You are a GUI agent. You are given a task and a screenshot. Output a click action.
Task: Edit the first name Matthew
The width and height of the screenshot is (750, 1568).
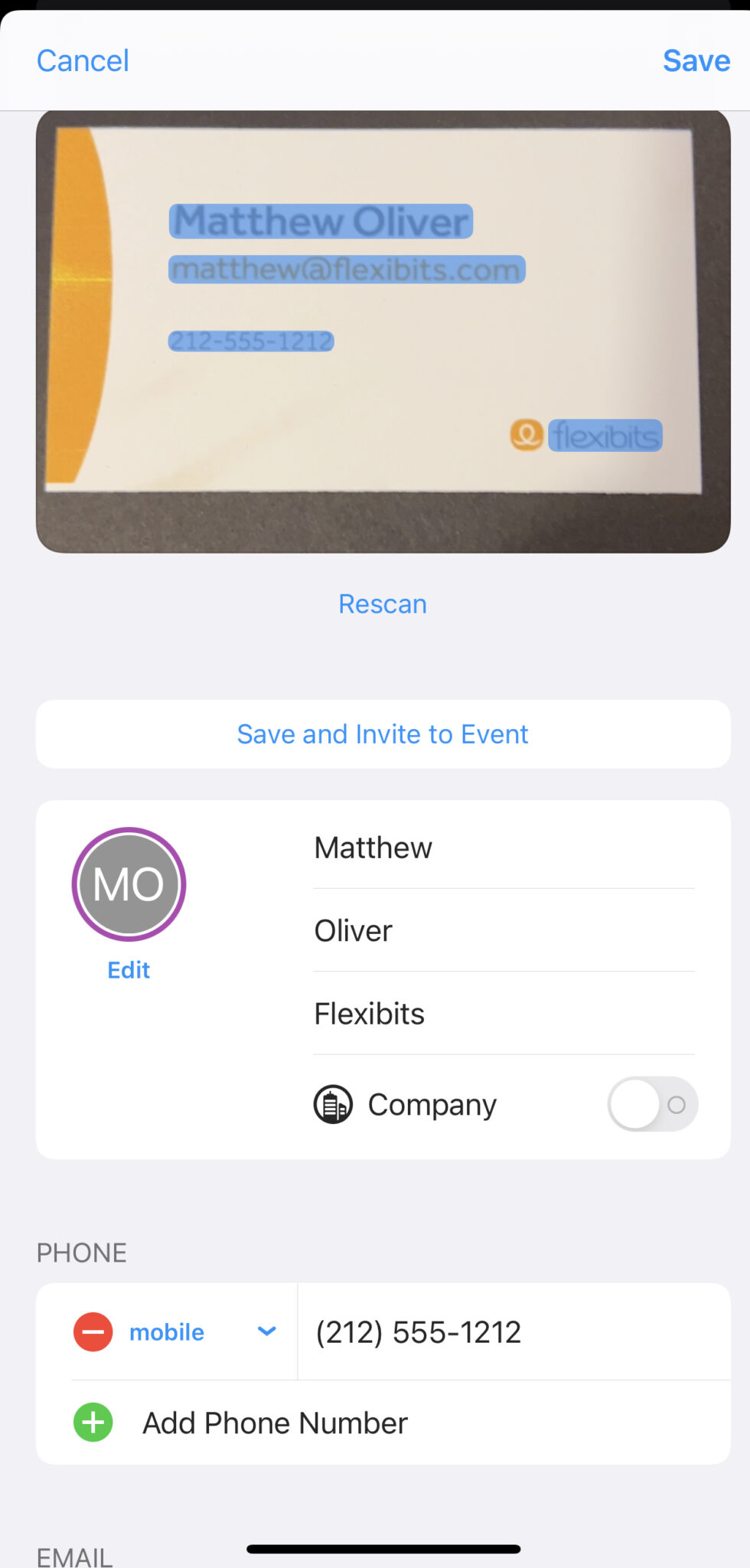point(504,848)
